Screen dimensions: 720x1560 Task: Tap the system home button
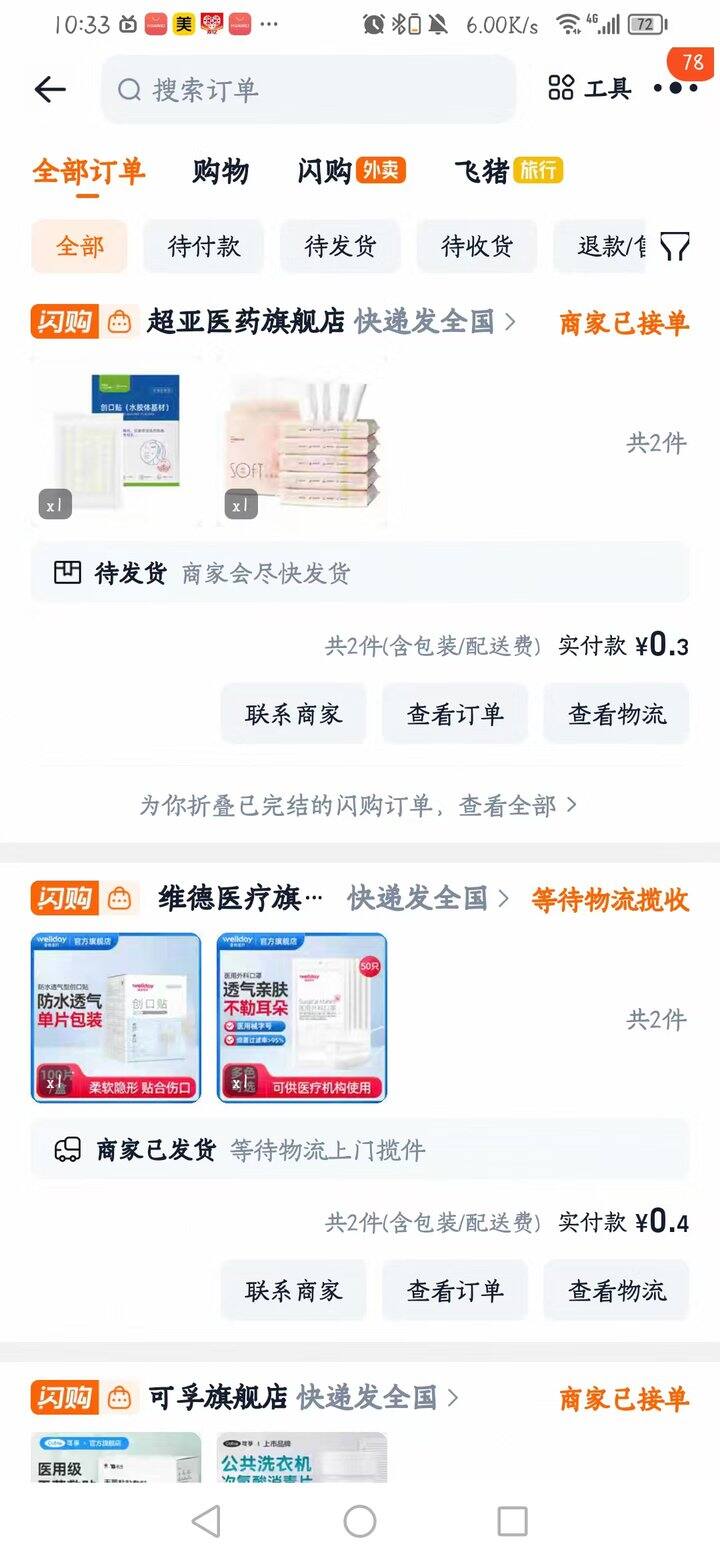(360, 1522)
